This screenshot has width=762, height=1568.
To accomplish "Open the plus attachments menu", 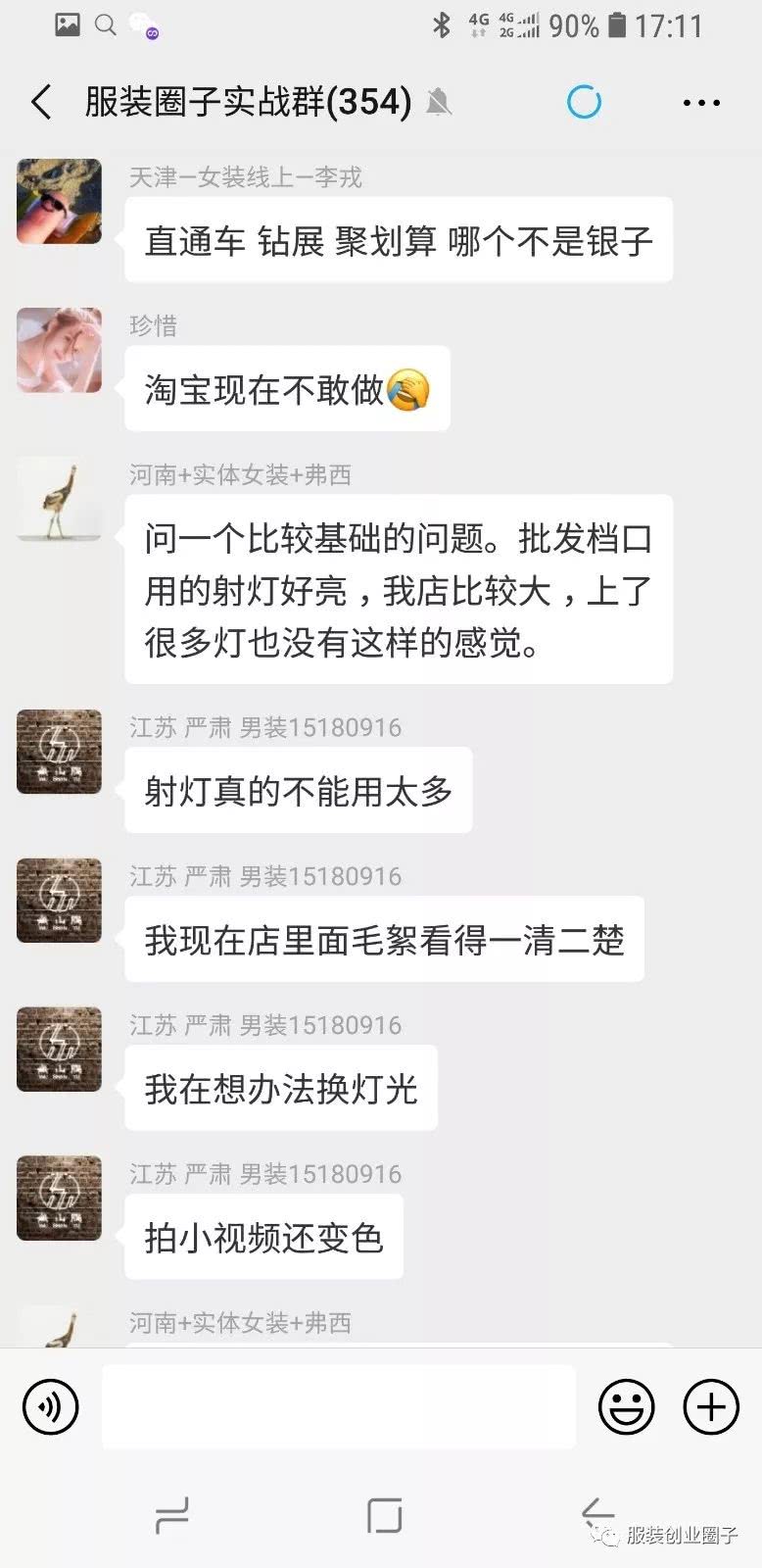I will tap(711, 1407).
